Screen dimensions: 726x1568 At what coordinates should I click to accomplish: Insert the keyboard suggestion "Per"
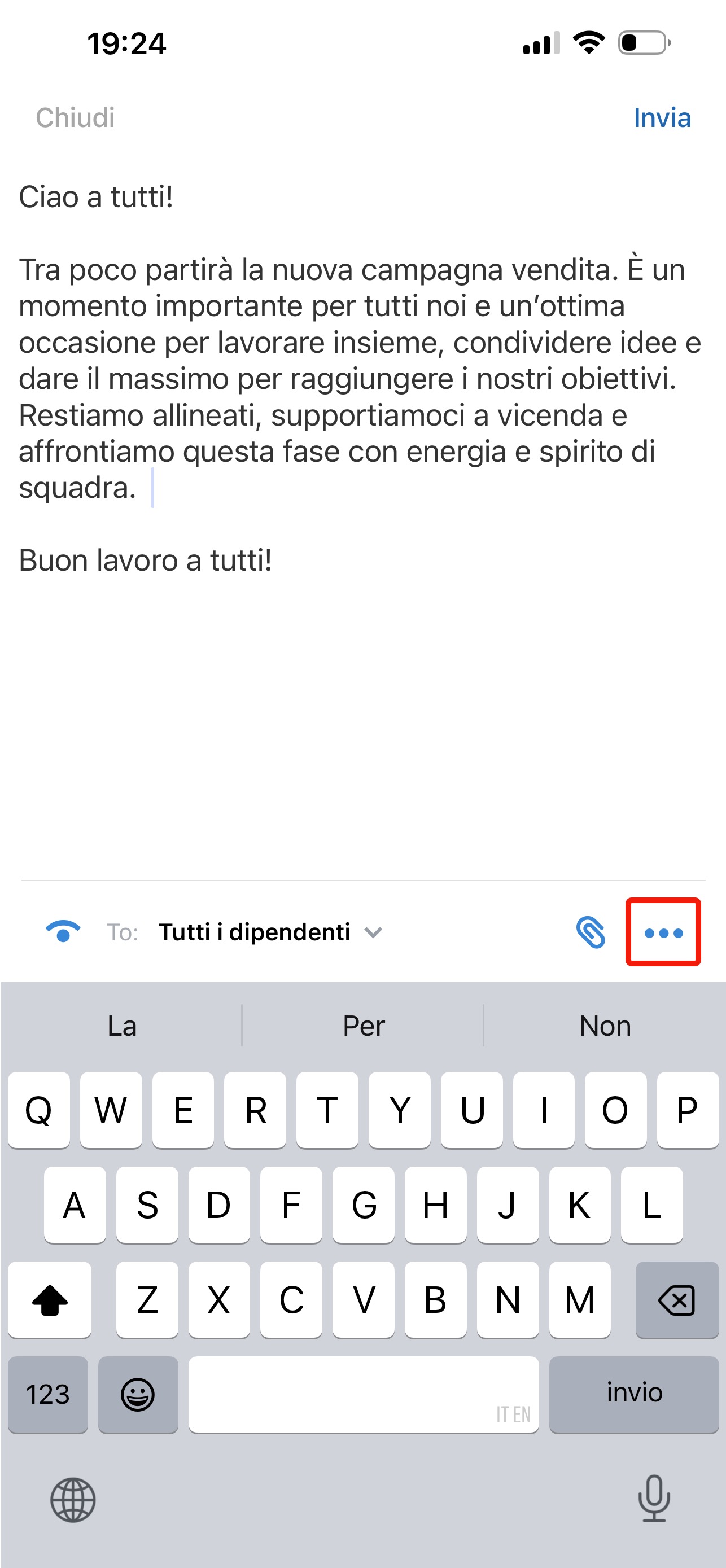(x=363, y=1026)
